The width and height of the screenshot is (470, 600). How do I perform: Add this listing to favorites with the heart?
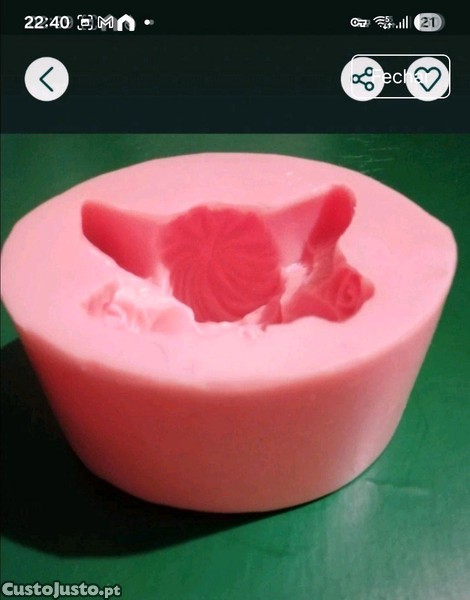[x=428, y=79]
